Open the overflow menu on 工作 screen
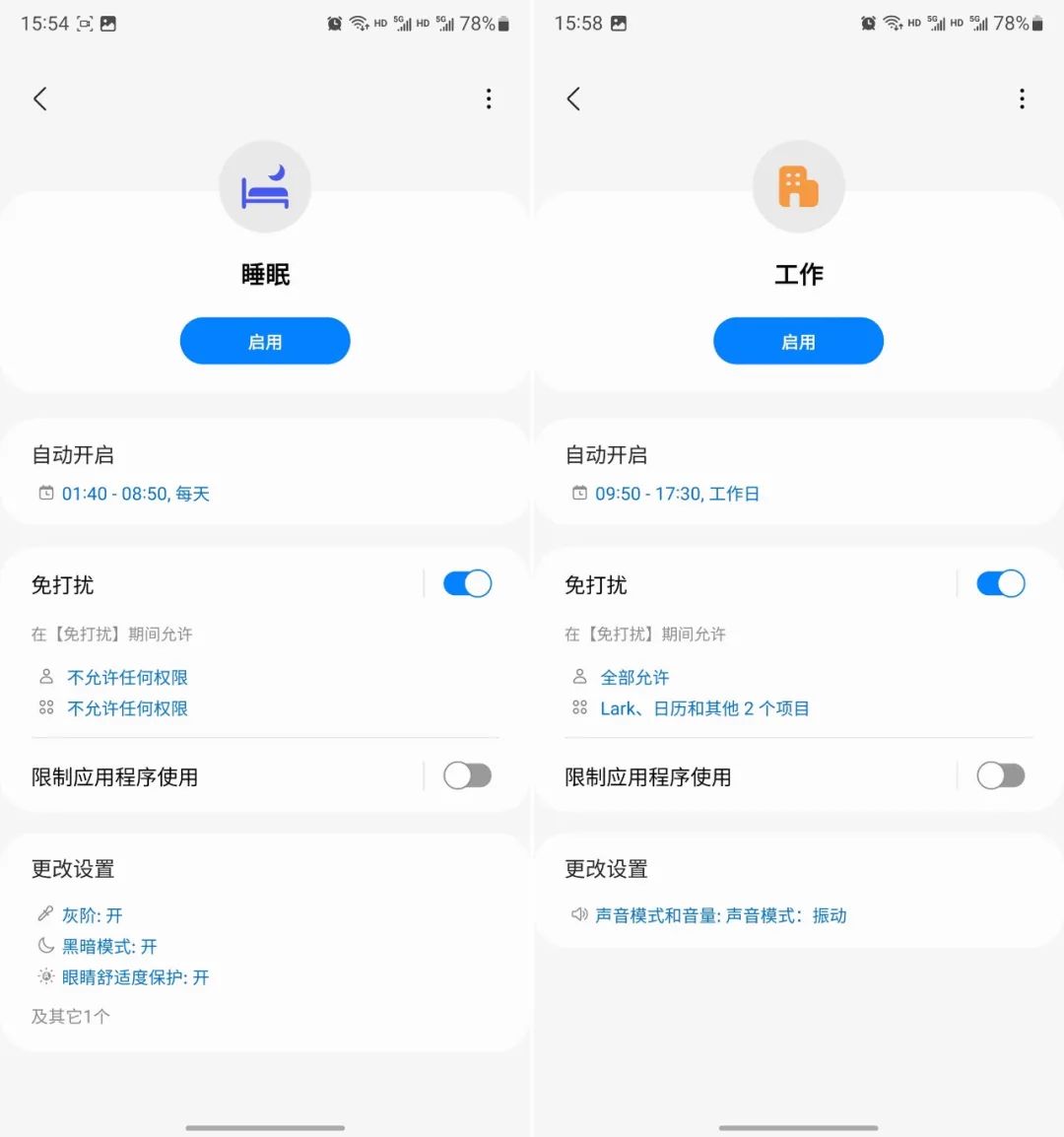1064x1137 pixels. (1022, 99)
